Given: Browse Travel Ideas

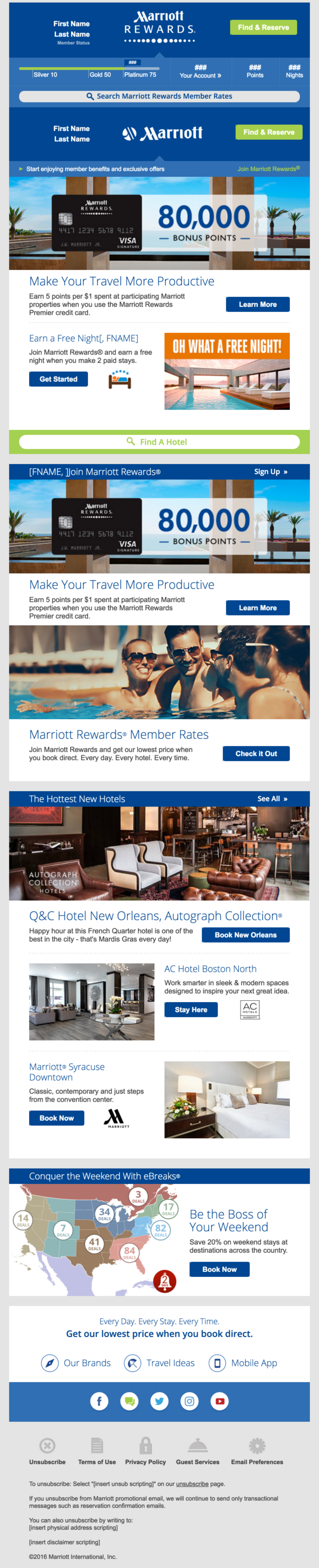Looking at the screenshot, I should [x=159, y=1363].
